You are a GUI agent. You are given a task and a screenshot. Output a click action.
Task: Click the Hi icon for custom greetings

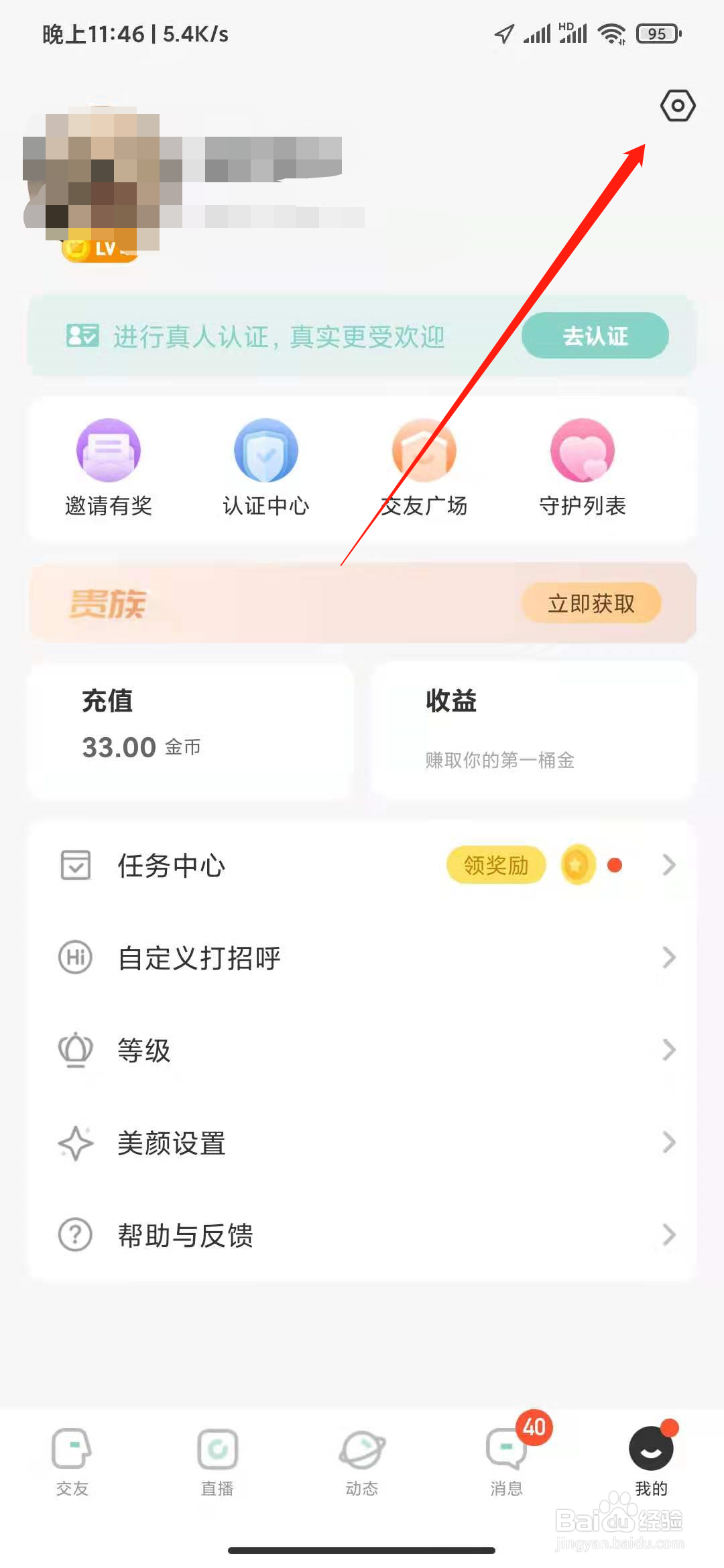pyautogui.click(x=74, y=958)
